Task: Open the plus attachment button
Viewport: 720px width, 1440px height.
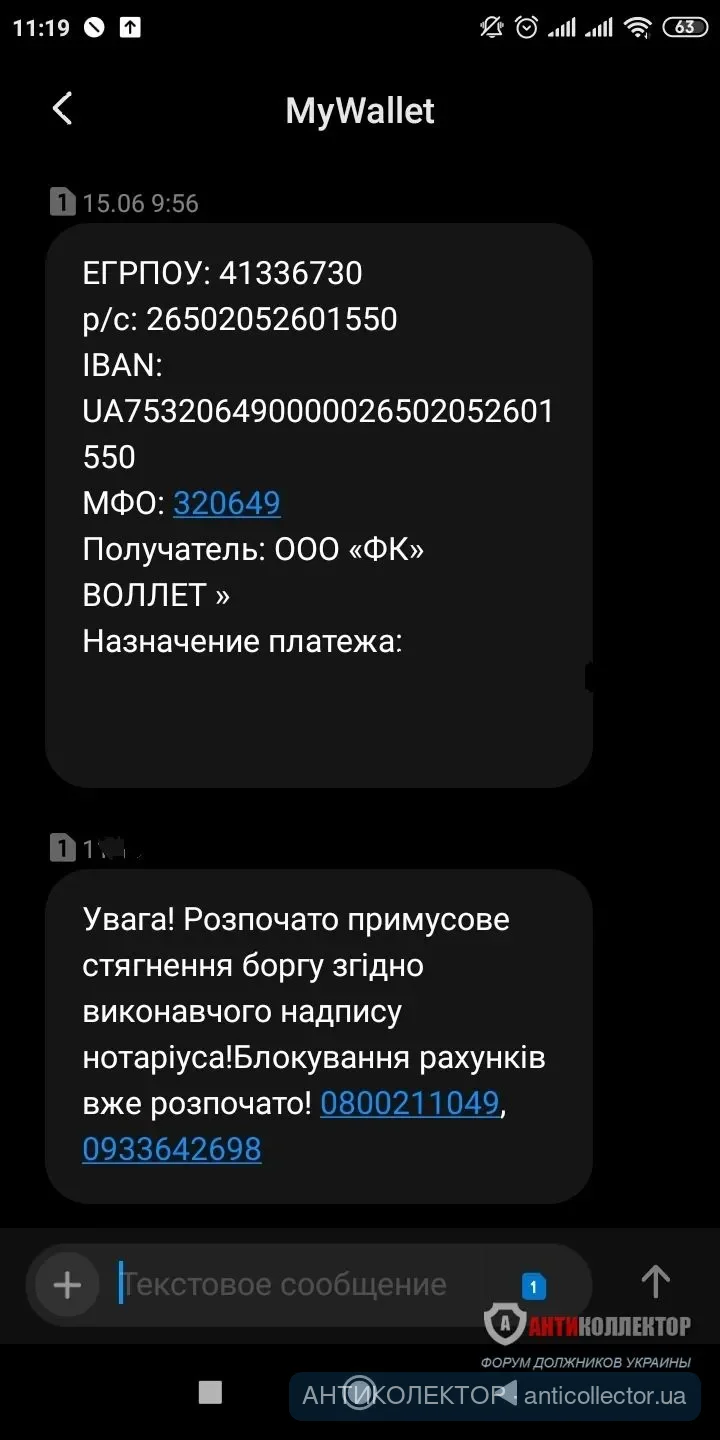Action: (67, 1284)
